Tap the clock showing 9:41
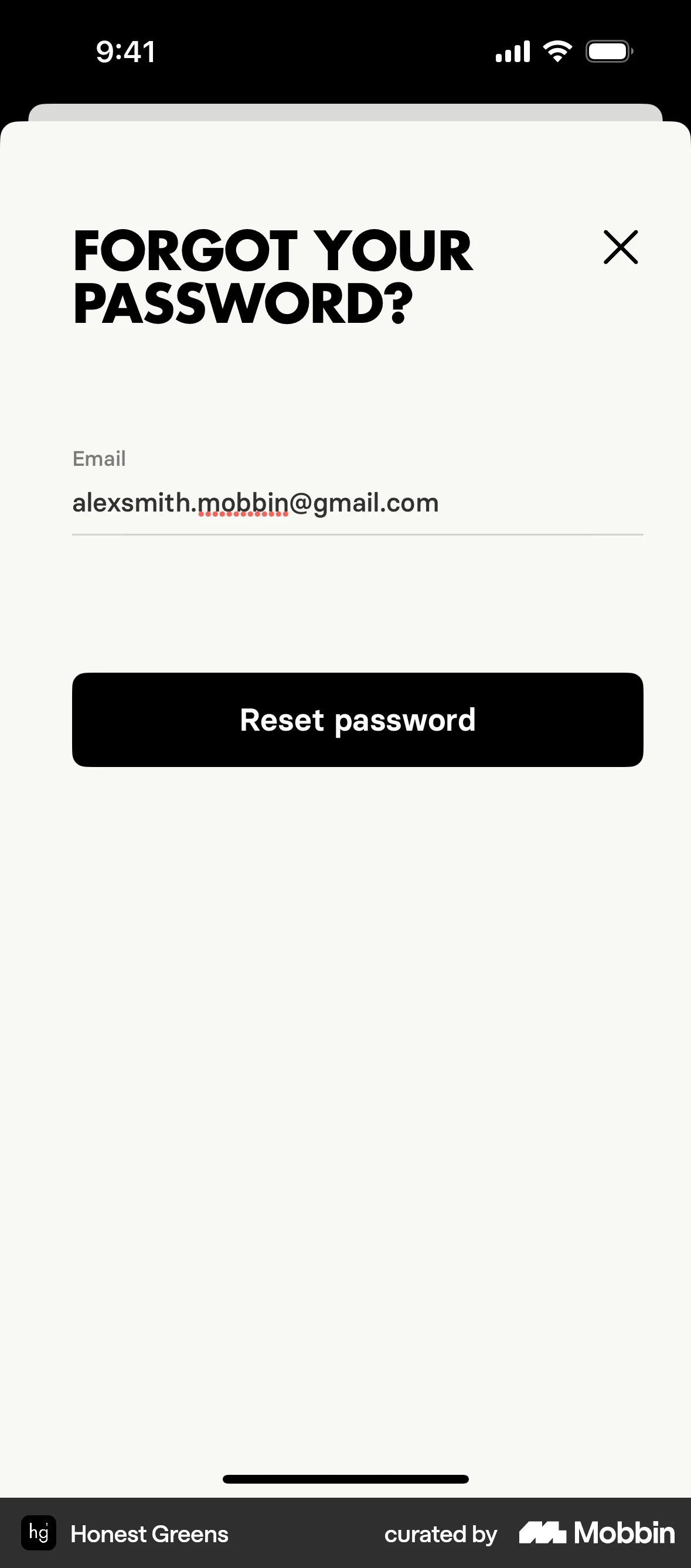 [x=126, y=52]
